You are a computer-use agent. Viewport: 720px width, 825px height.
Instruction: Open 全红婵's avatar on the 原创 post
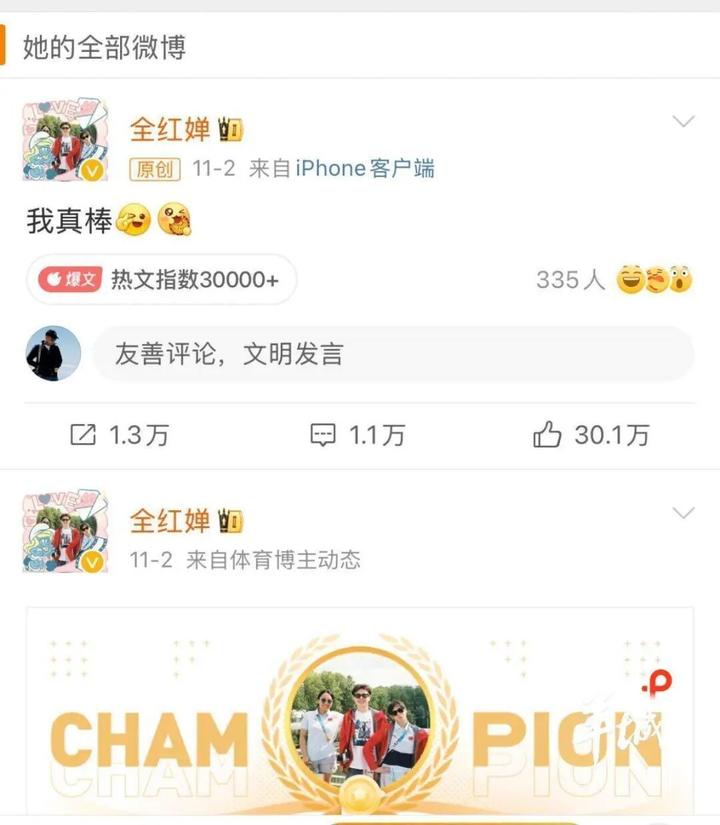click(x=65, y=140)
